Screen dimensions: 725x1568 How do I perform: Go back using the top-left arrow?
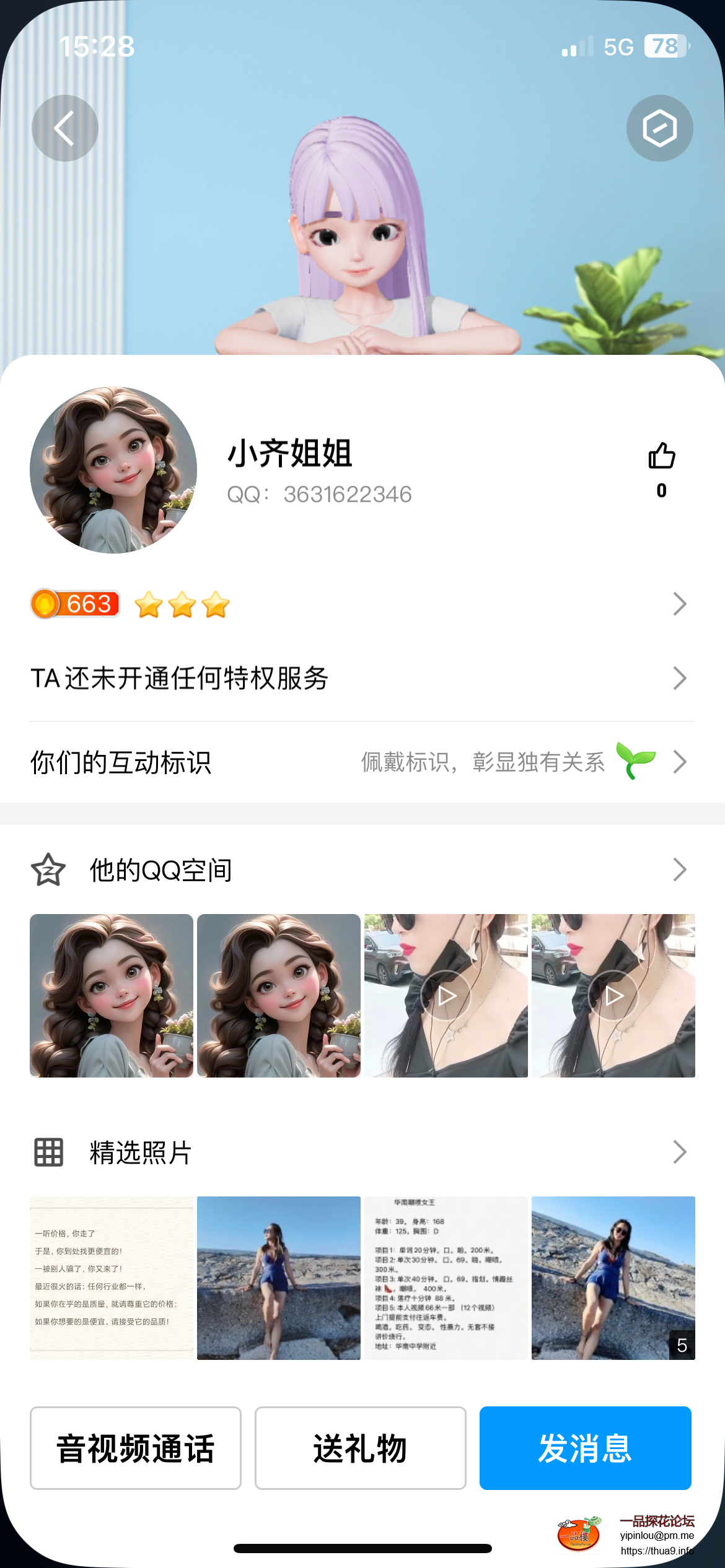pos(64,128)
